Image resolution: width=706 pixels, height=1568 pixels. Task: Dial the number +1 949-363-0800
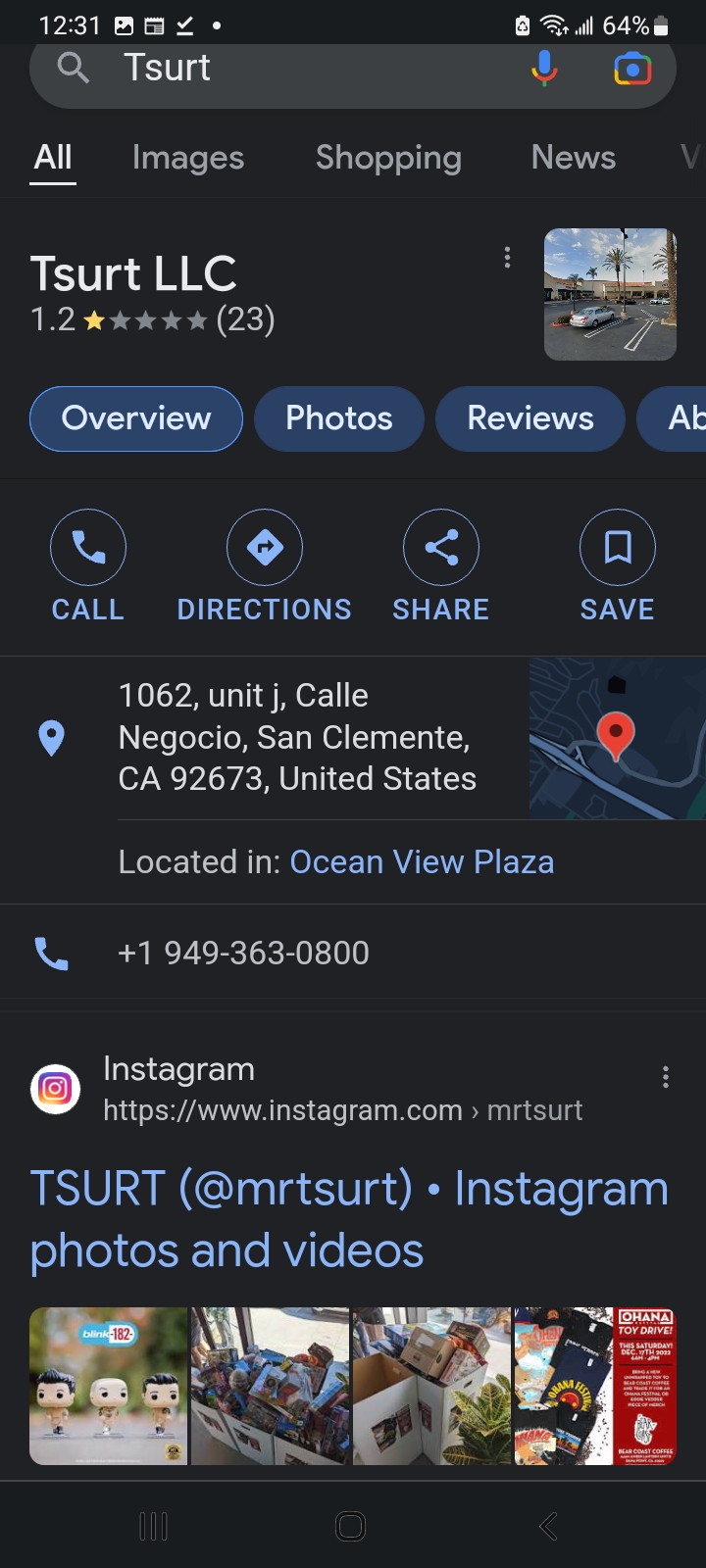[x=243, y=953]
